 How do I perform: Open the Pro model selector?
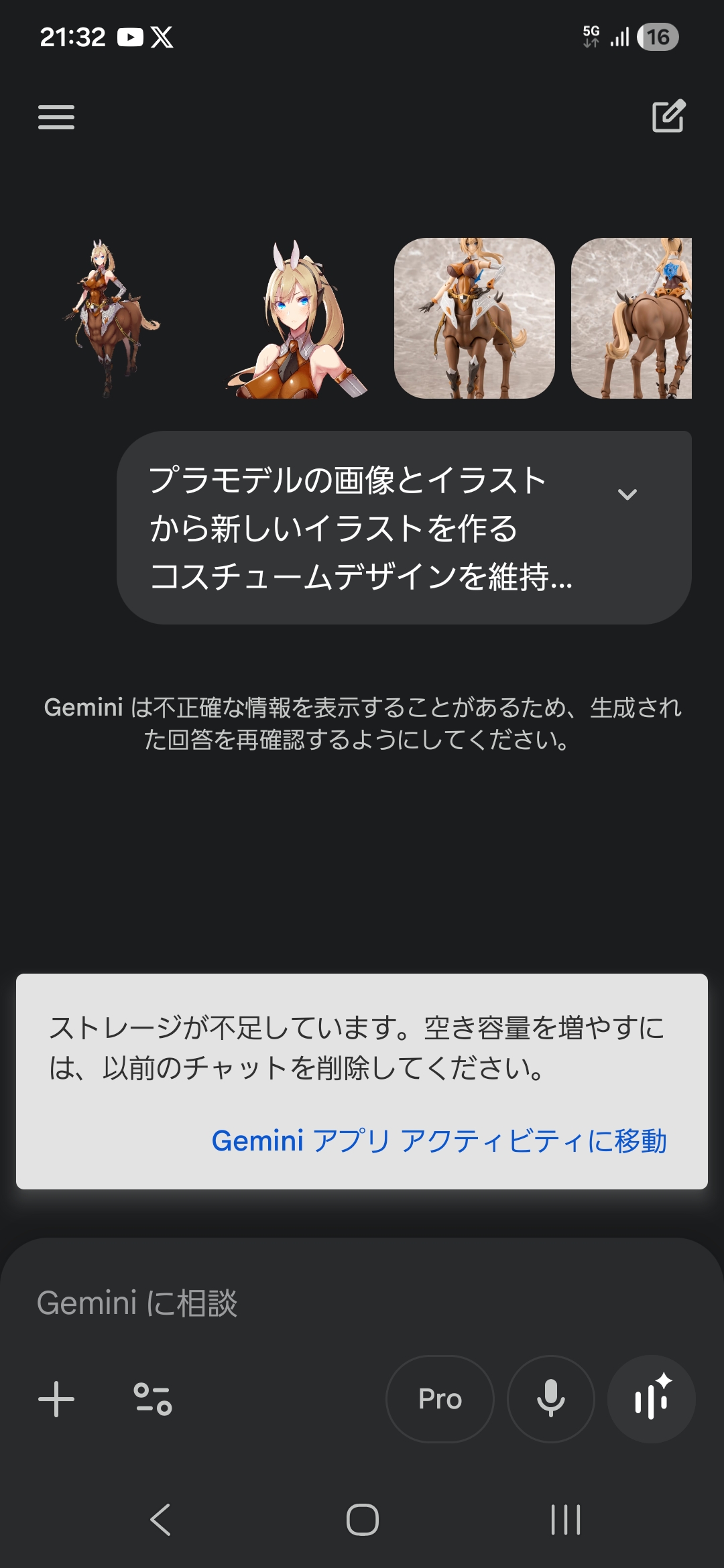click(x=440, y=1399)
